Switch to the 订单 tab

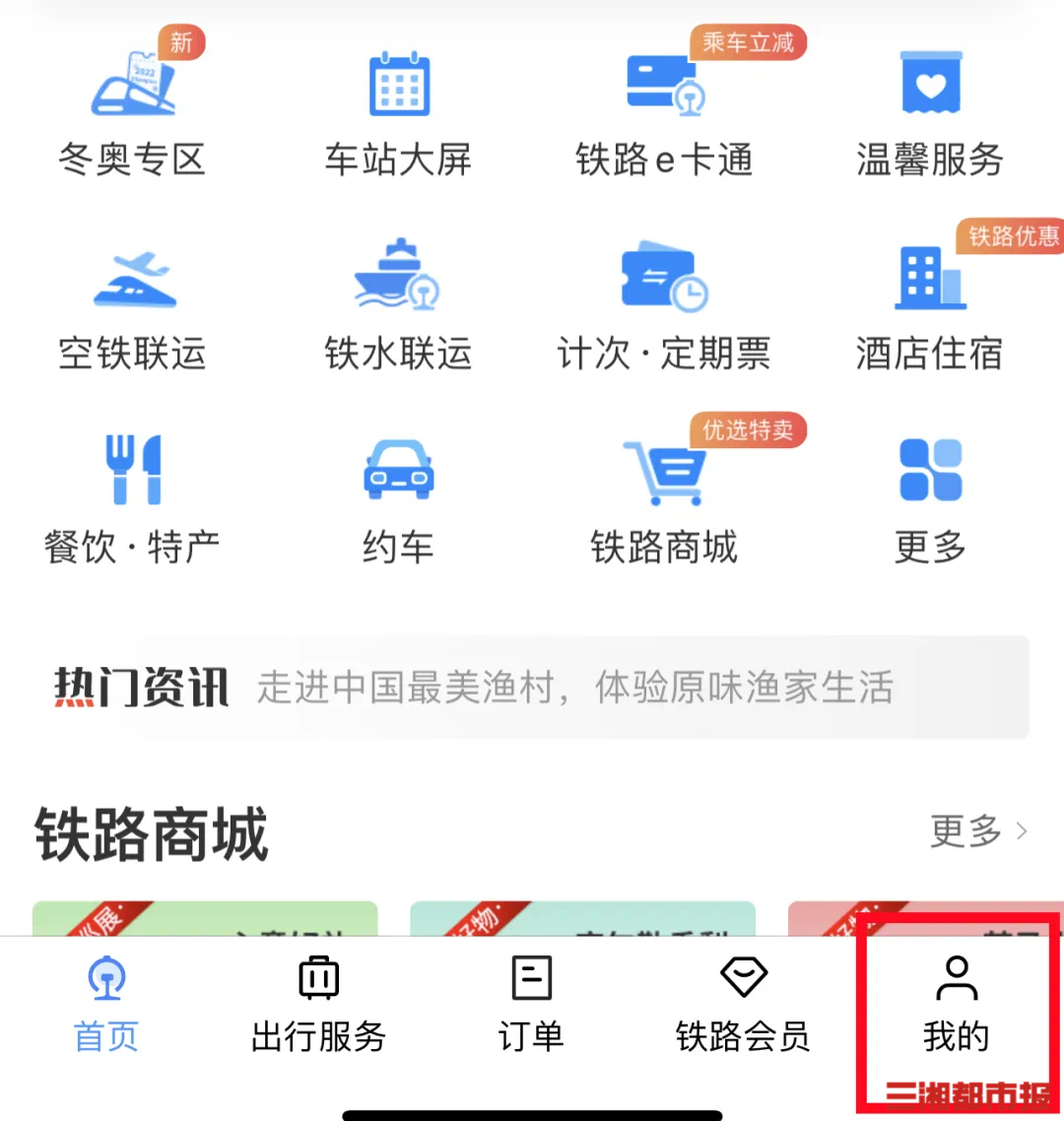click(531, 1005)
